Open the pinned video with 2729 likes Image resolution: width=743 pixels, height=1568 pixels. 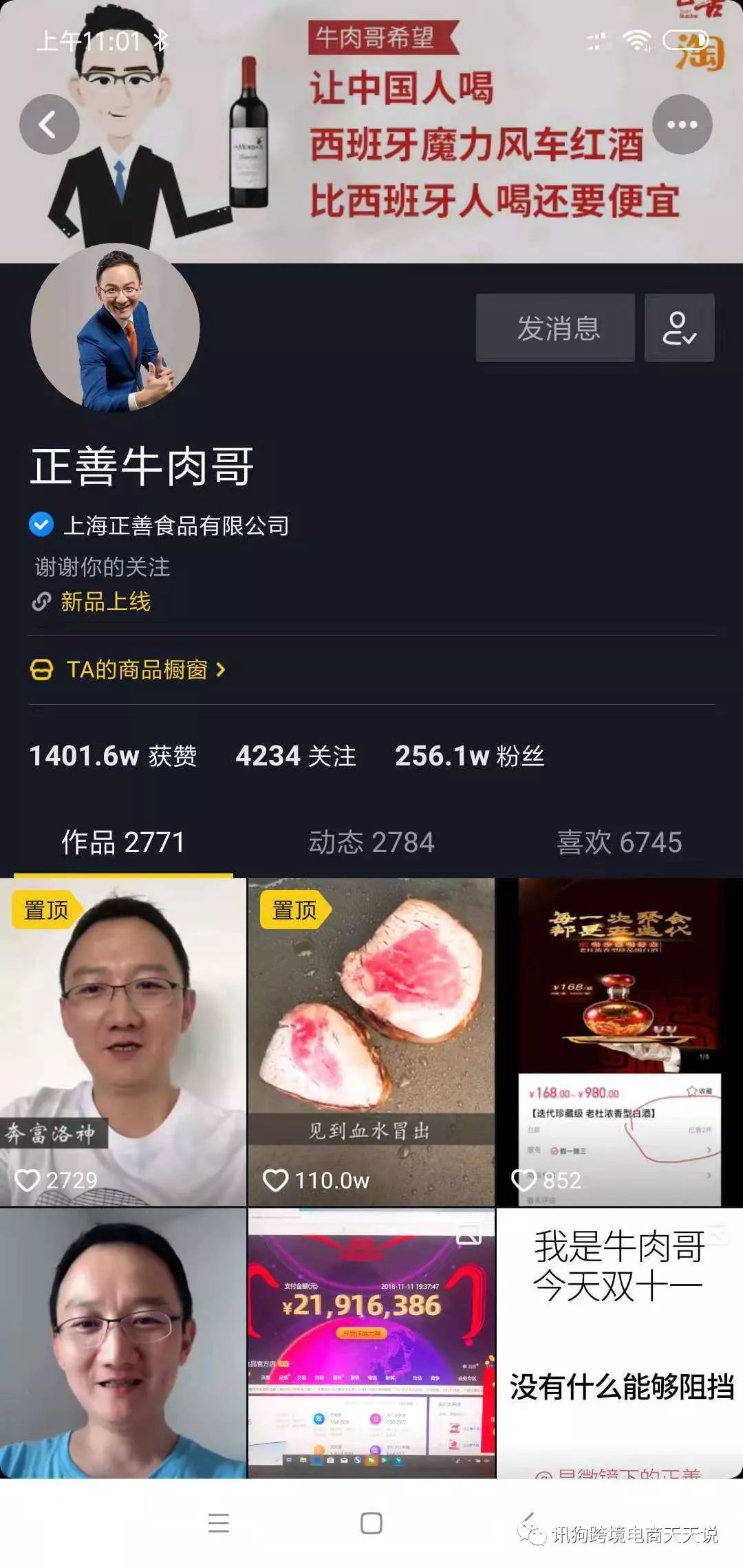click(123, 1042)
